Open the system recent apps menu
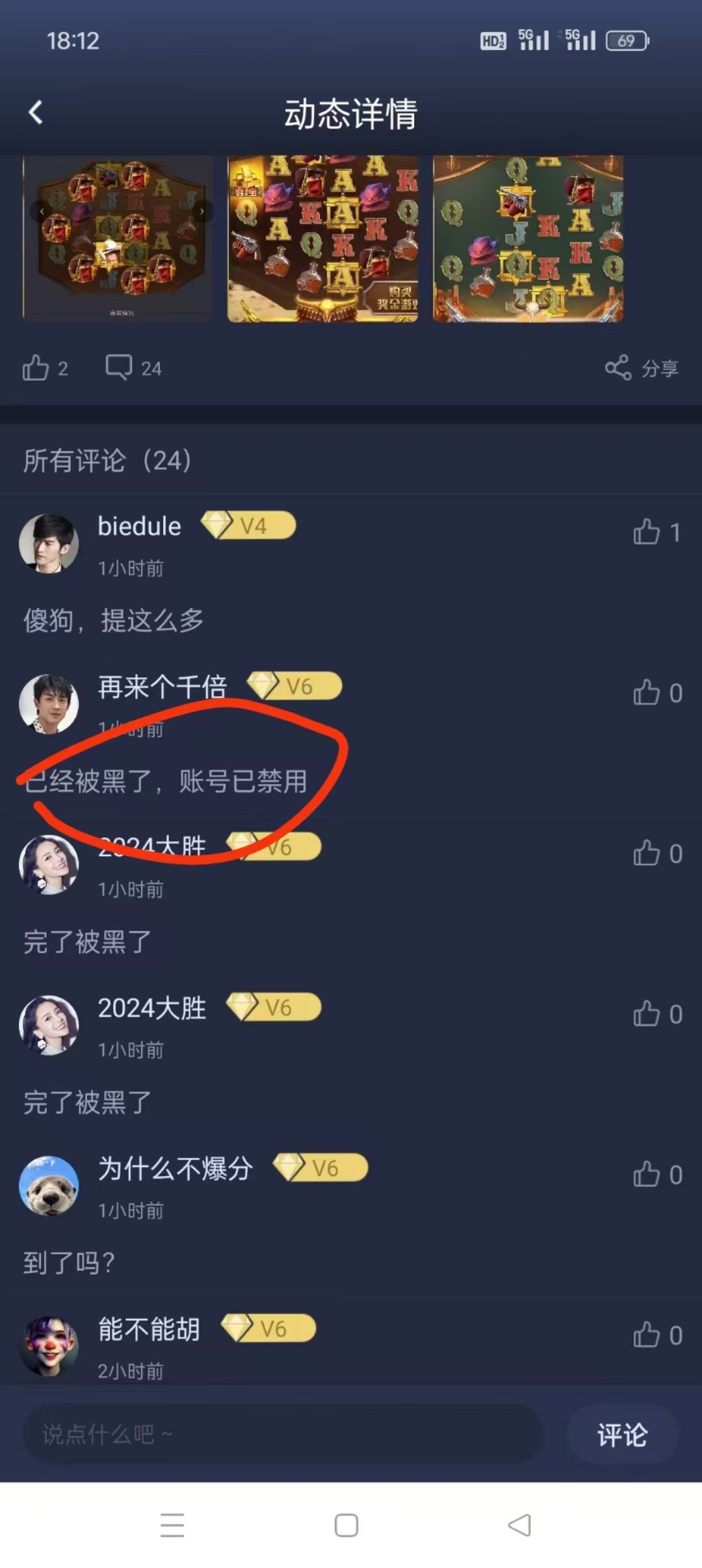Screen dimensions: 702x1568 (172, 1525)
